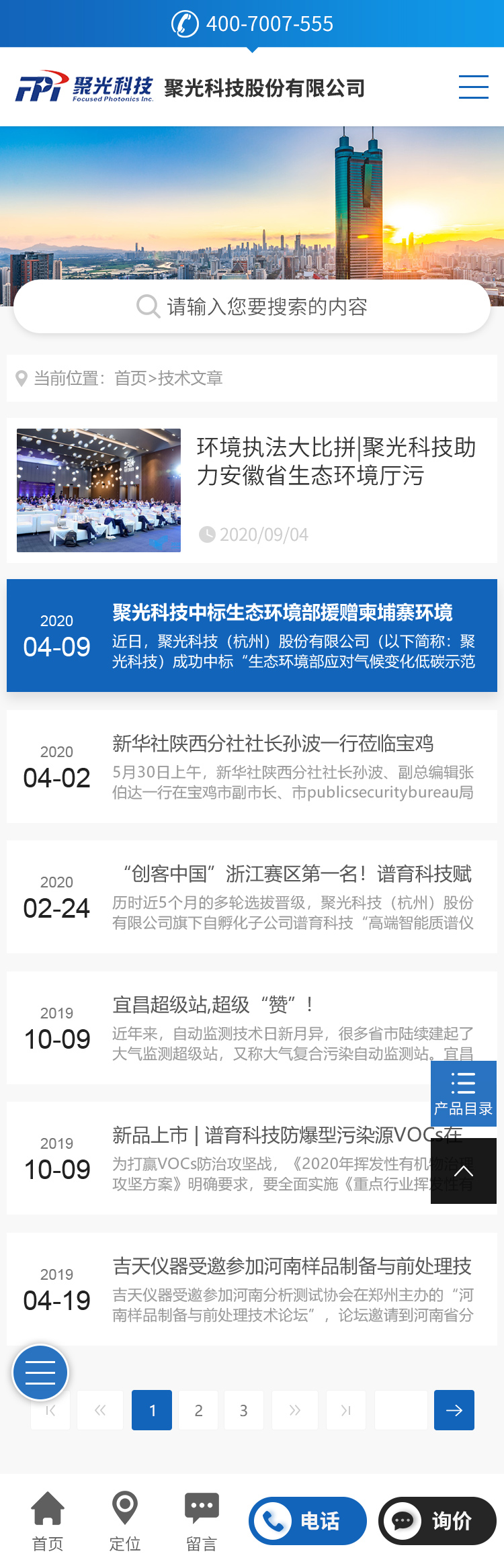
Task: Go to page 3 of the articles
Action: pos(243,1410)
